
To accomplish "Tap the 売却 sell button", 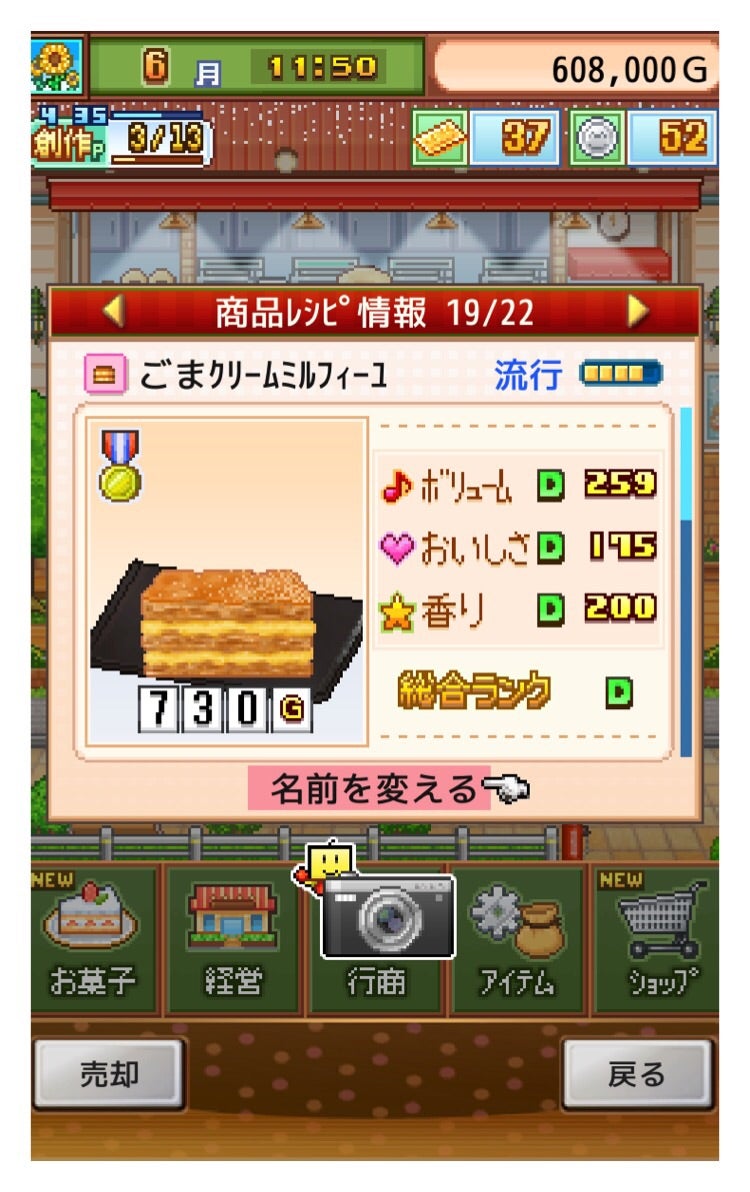I will (109, 1075).
